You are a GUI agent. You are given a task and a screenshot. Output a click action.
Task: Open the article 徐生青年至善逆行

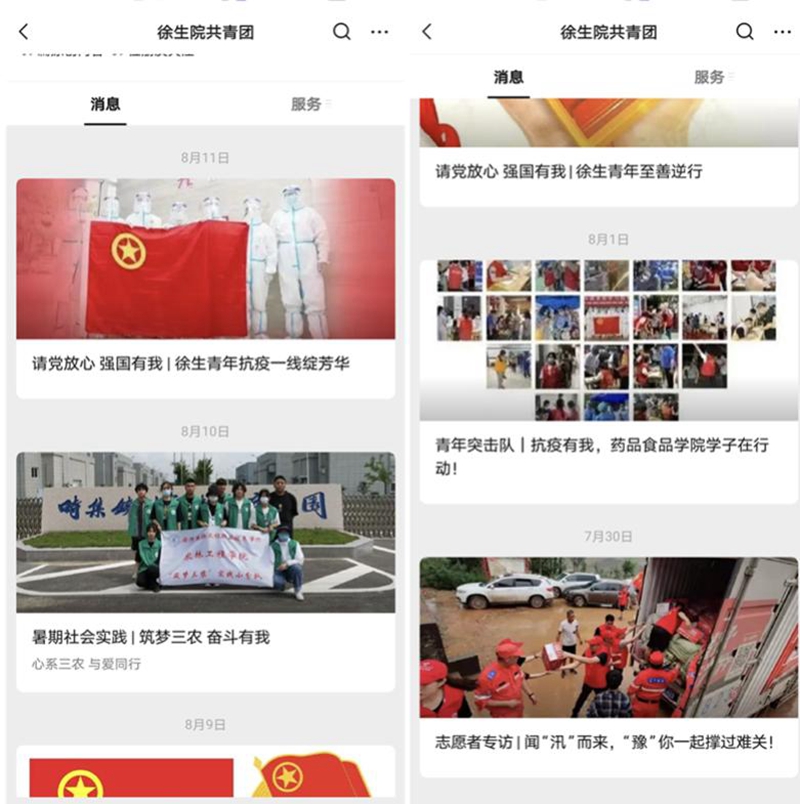point(569,171)
